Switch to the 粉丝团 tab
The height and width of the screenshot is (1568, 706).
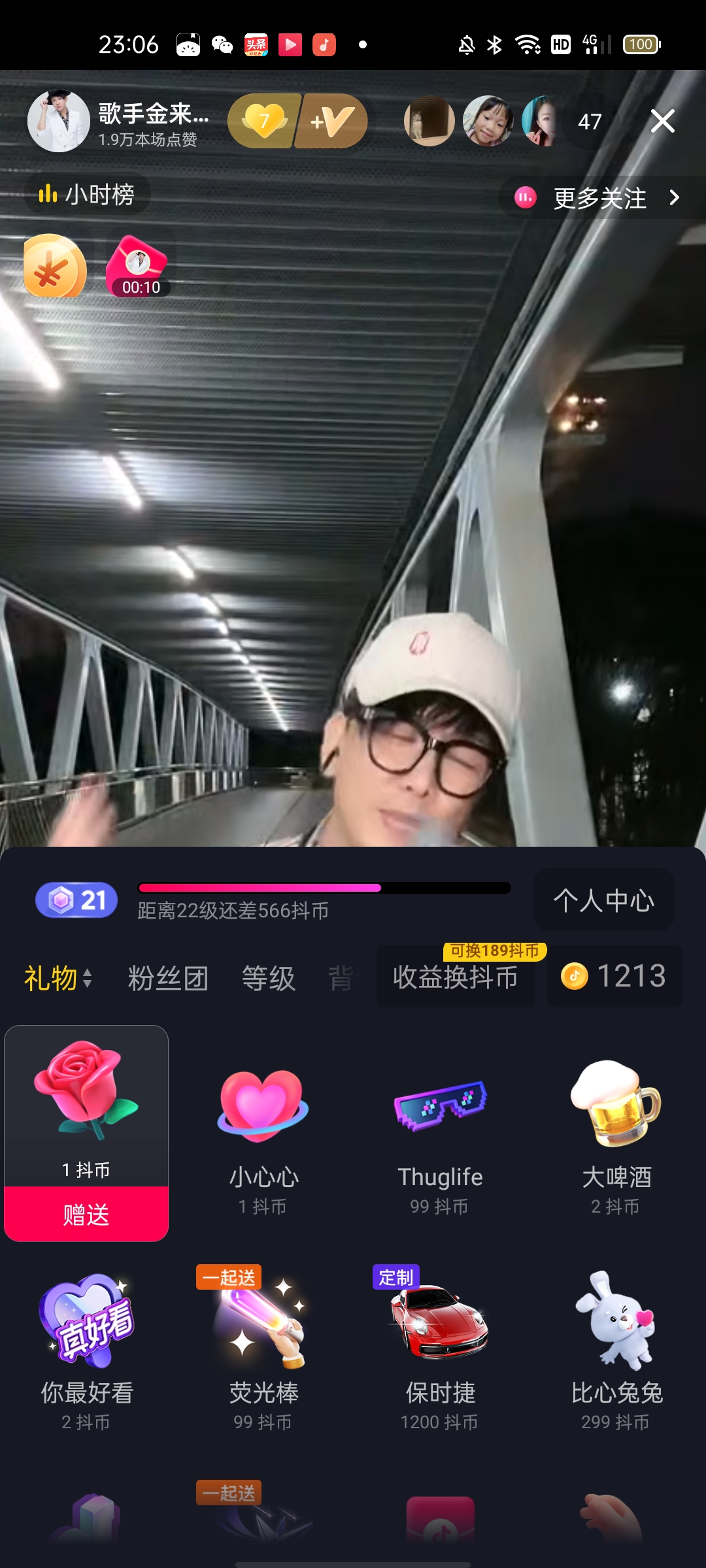point(168,978)
